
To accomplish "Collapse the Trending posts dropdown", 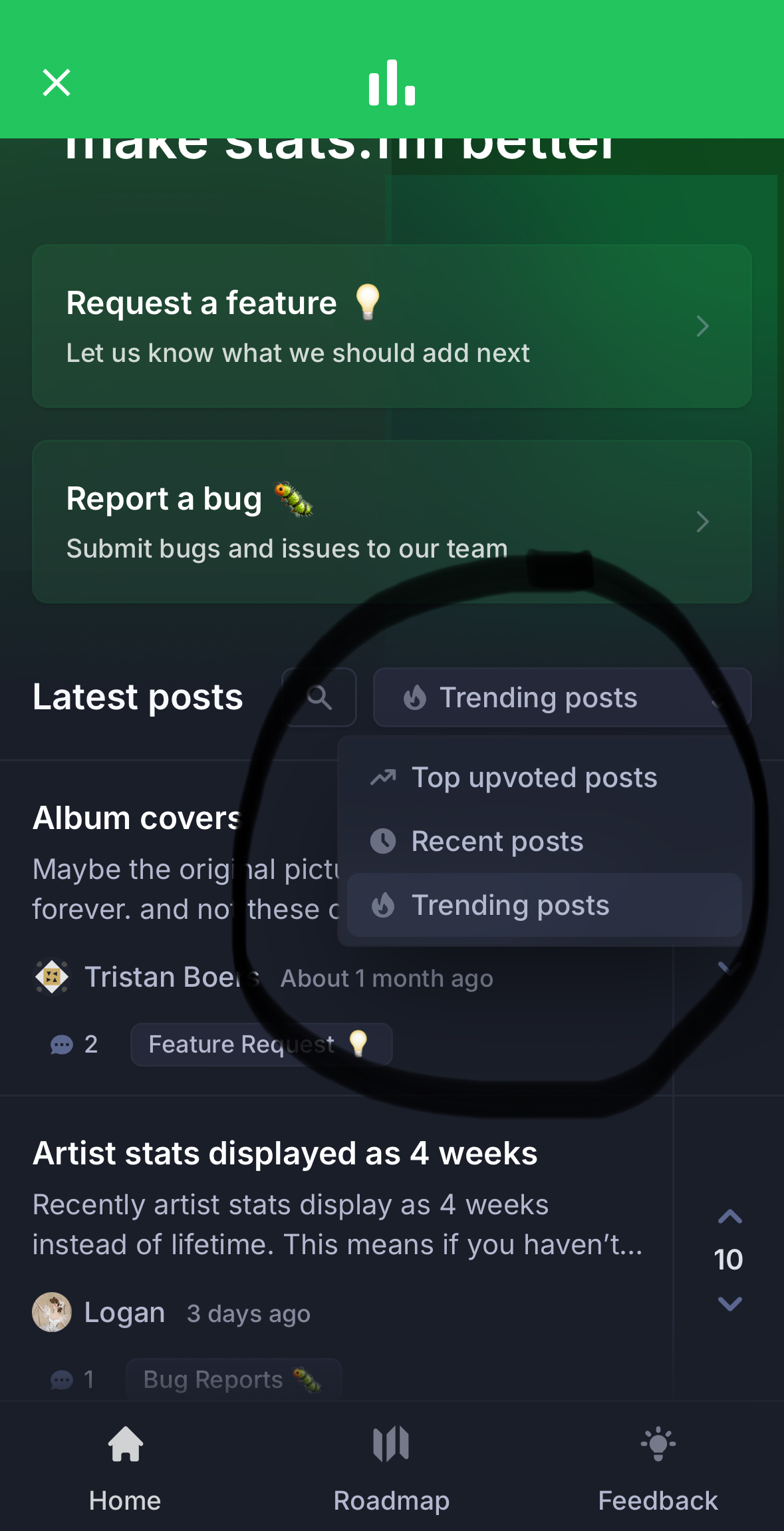I will [562, 697].
